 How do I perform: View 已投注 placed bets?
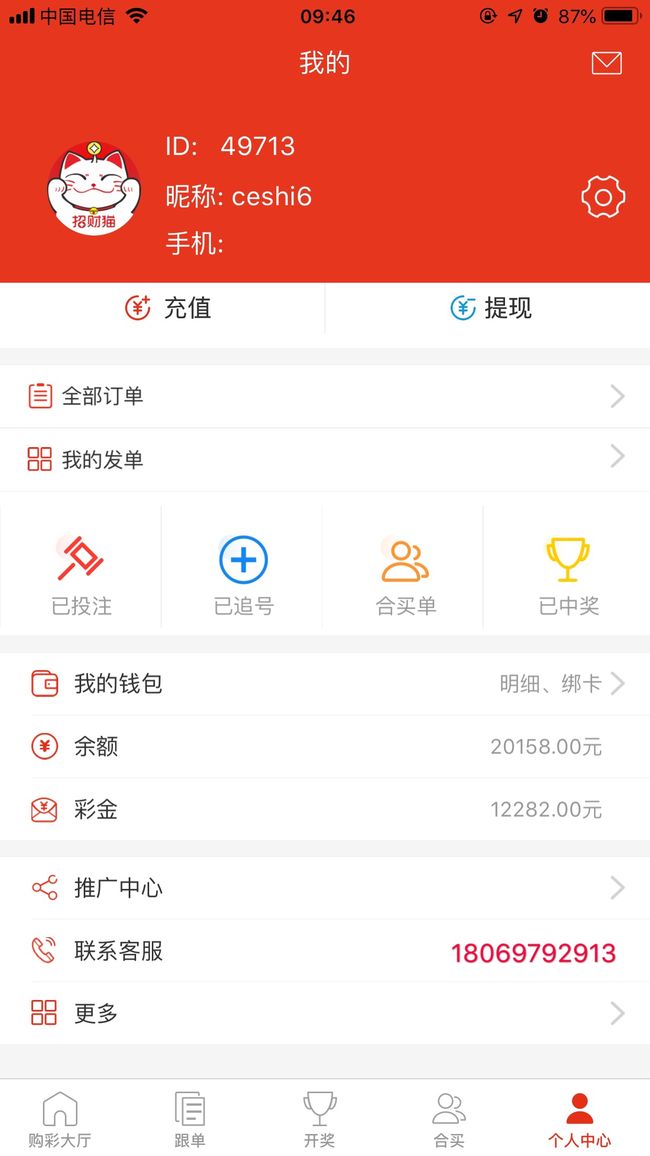[81, 575]
